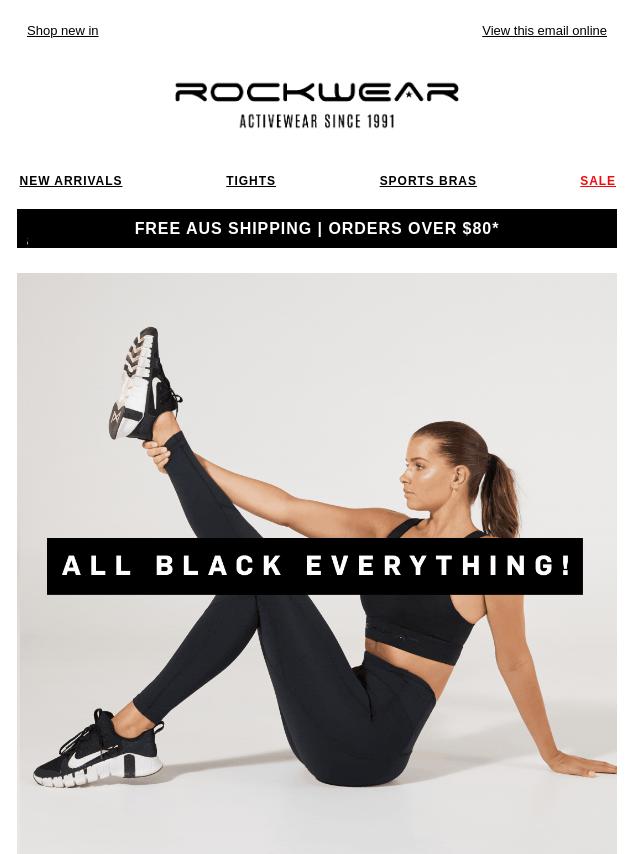Screen dimensions: 640x854
Task: Open the Sale link
Action: [597, 181]
